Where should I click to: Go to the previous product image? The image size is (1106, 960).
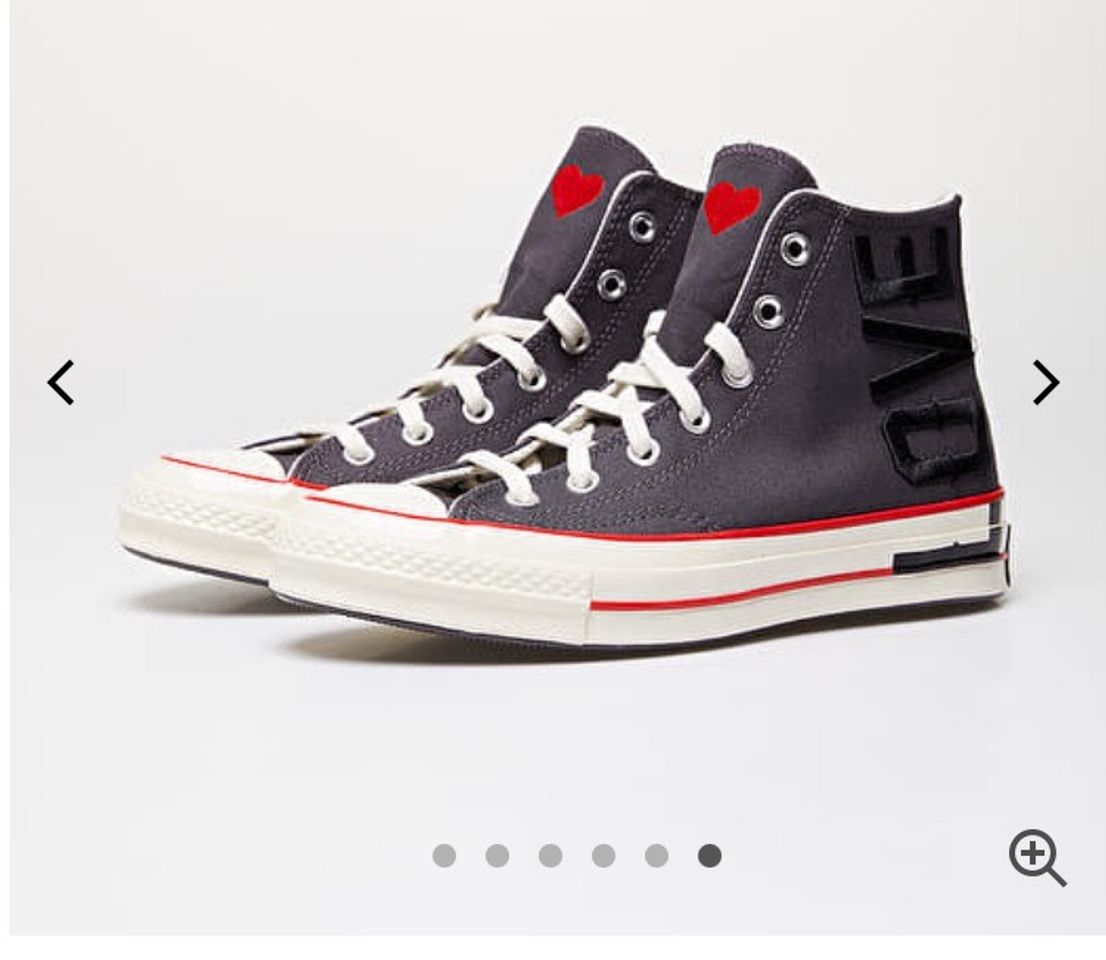pyautogui.click(x=61, y=382)
